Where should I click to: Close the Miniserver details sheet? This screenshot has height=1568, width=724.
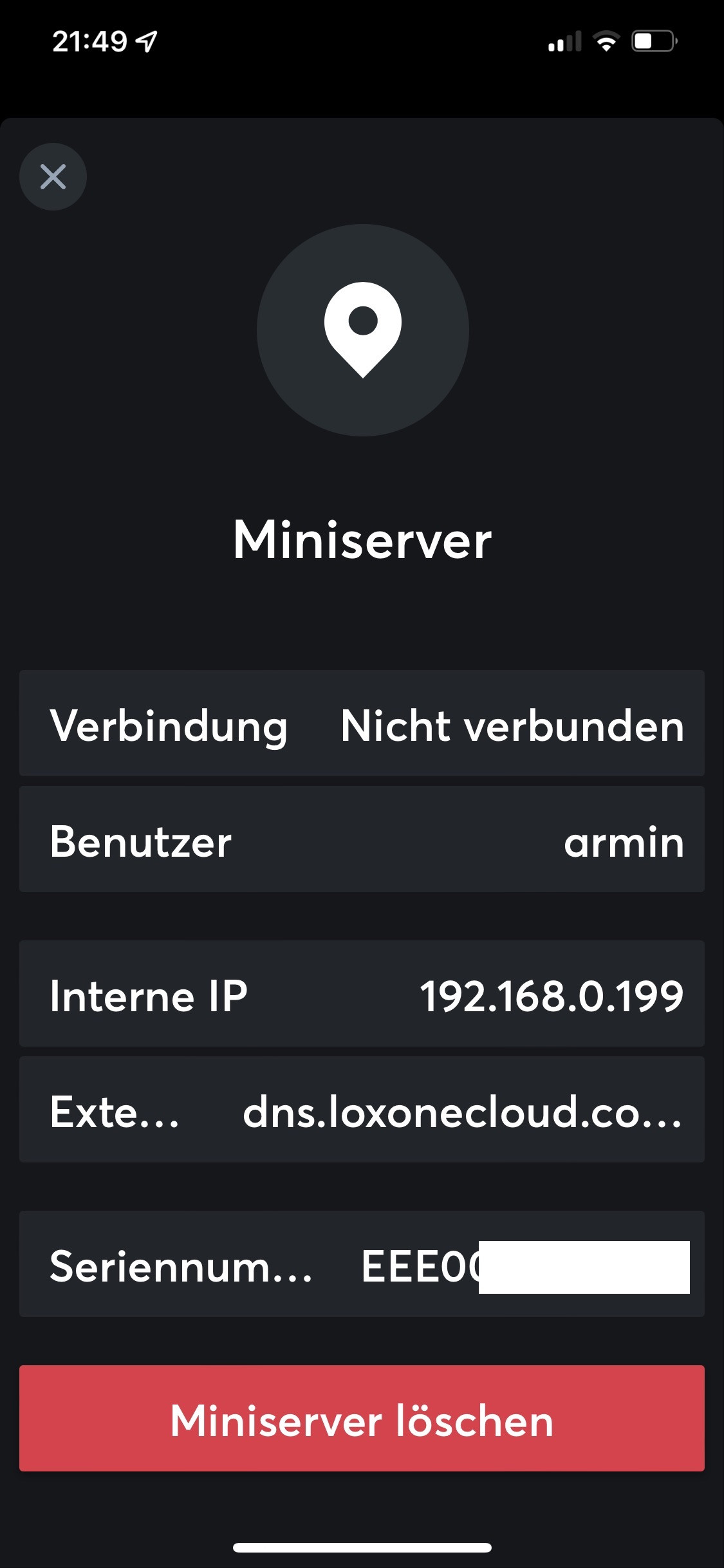click(x=53, y=176)
